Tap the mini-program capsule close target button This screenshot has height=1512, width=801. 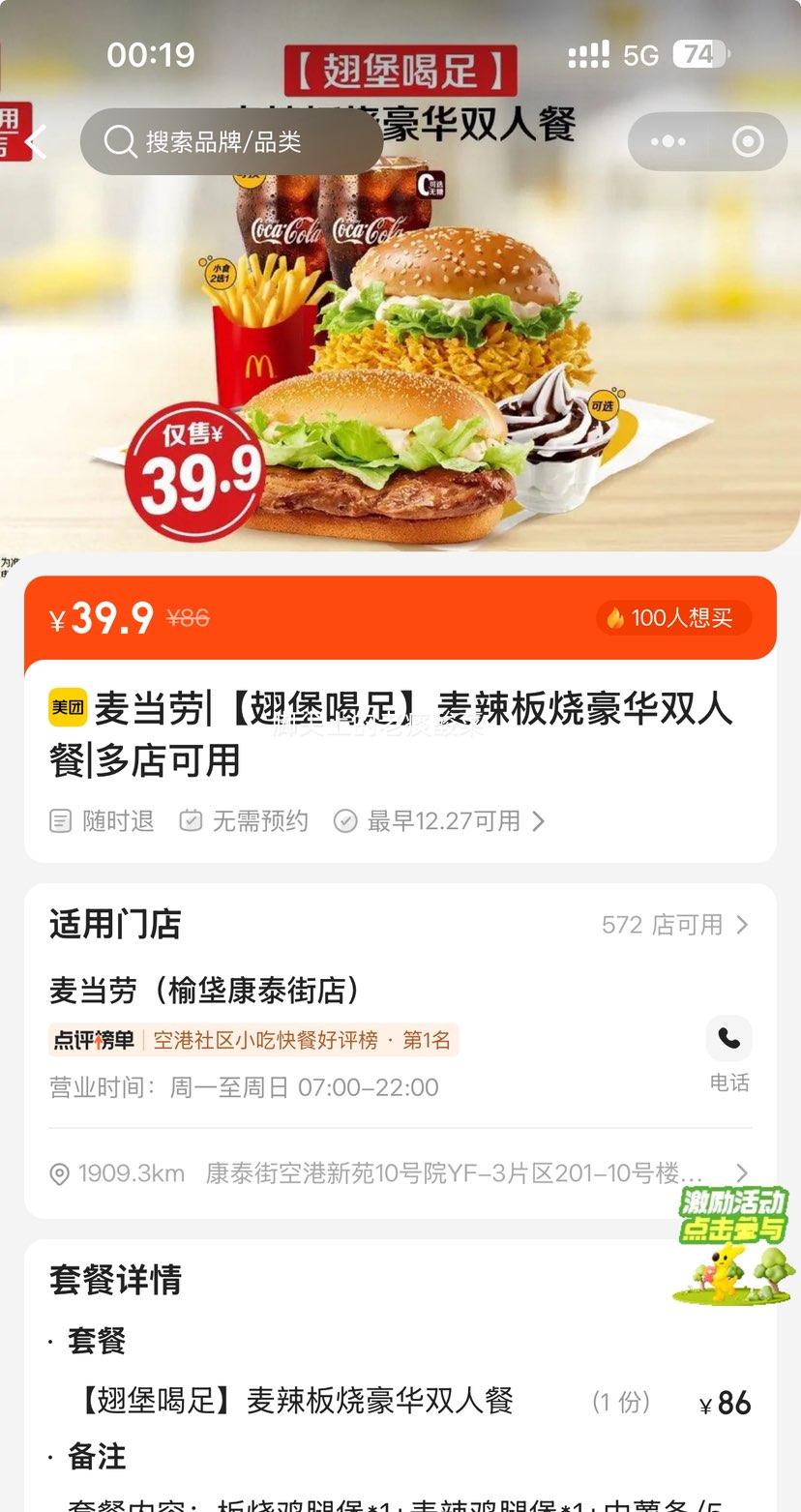pos(747,141)
